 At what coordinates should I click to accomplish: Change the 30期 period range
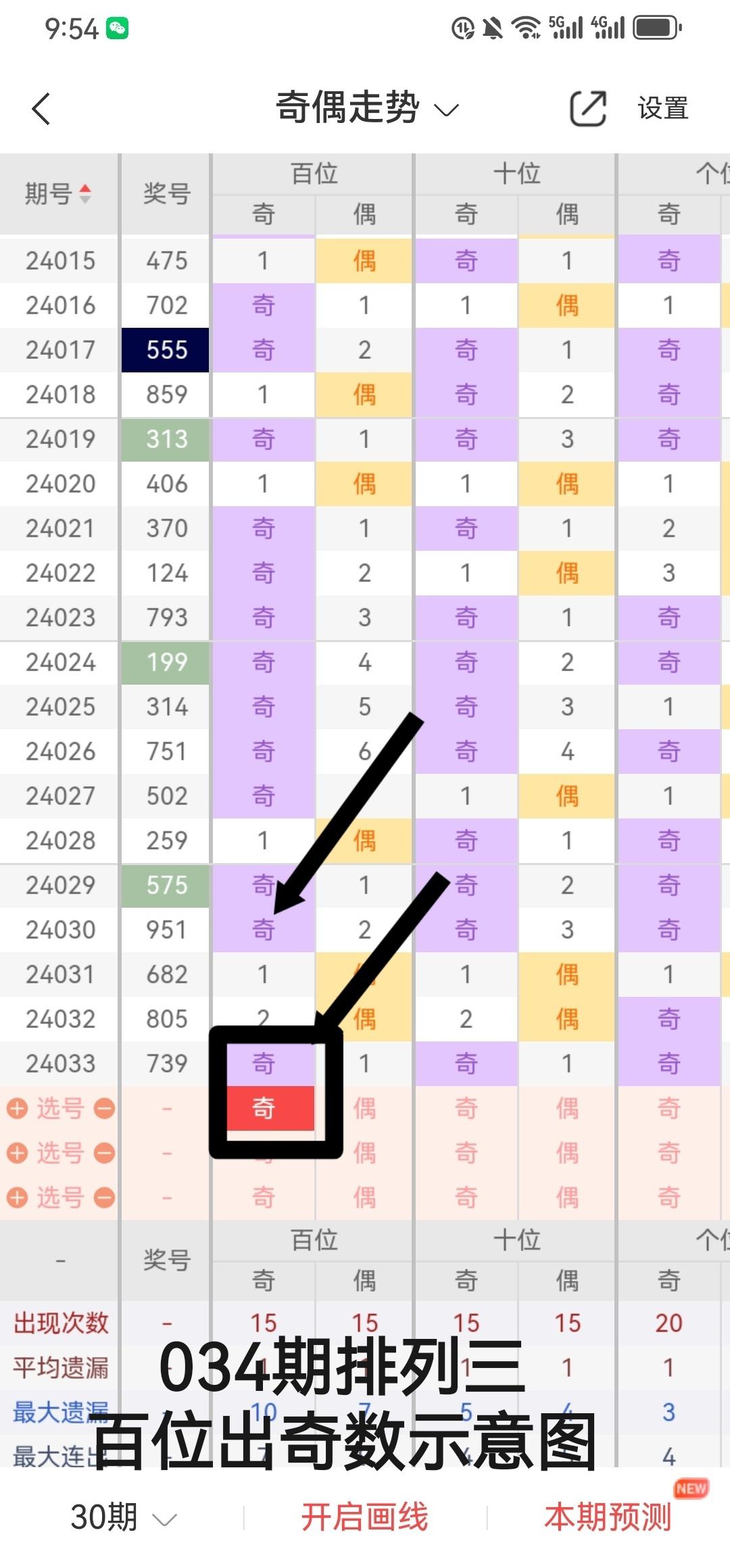coord(123,1517)
